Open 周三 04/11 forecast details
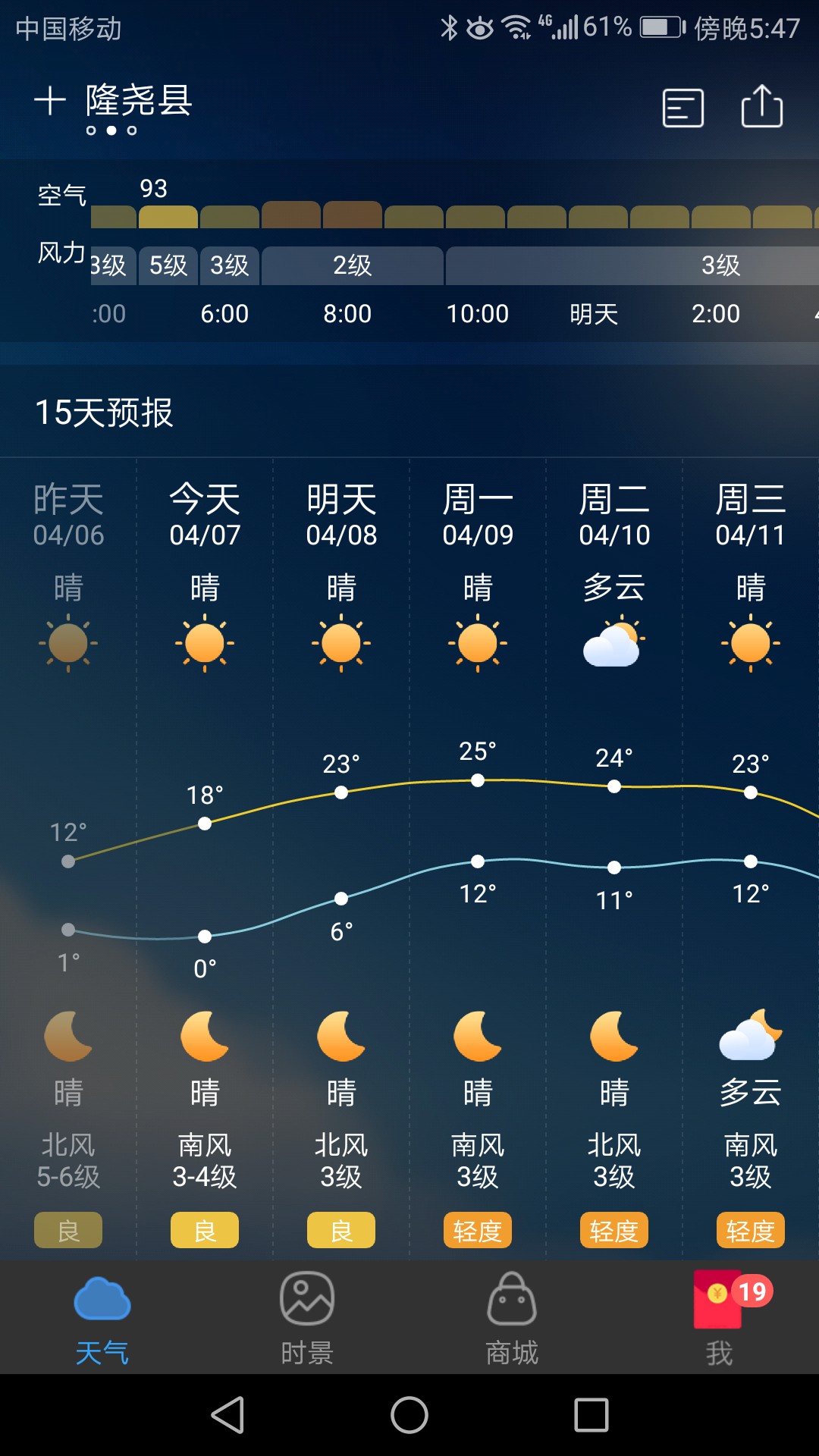Viewport: 819px width, 1456px height. pos(751,858)
